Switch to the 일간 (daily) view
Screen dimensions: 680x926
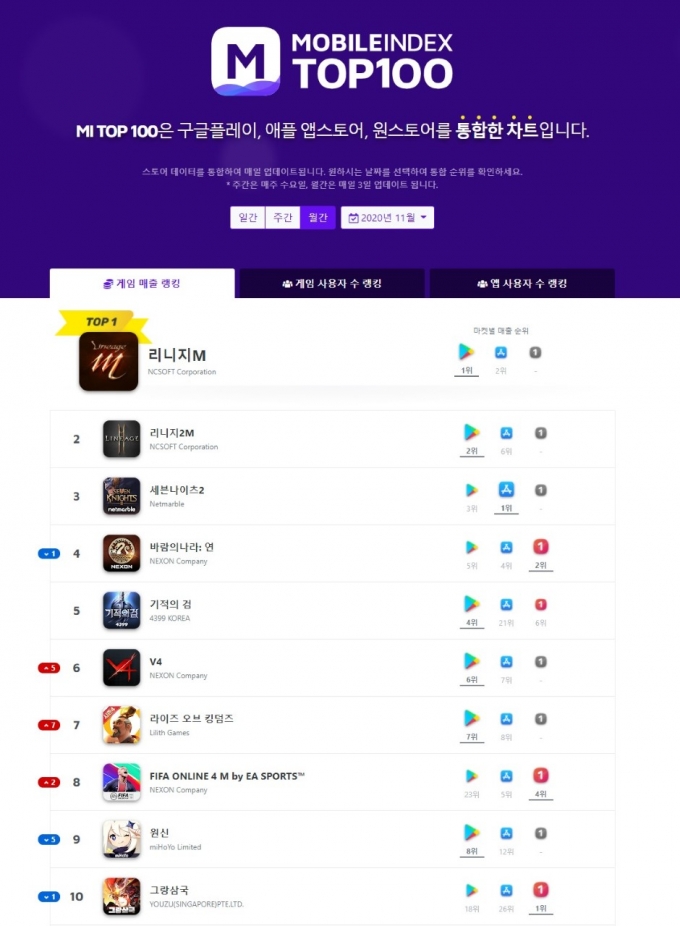point(247,218)
